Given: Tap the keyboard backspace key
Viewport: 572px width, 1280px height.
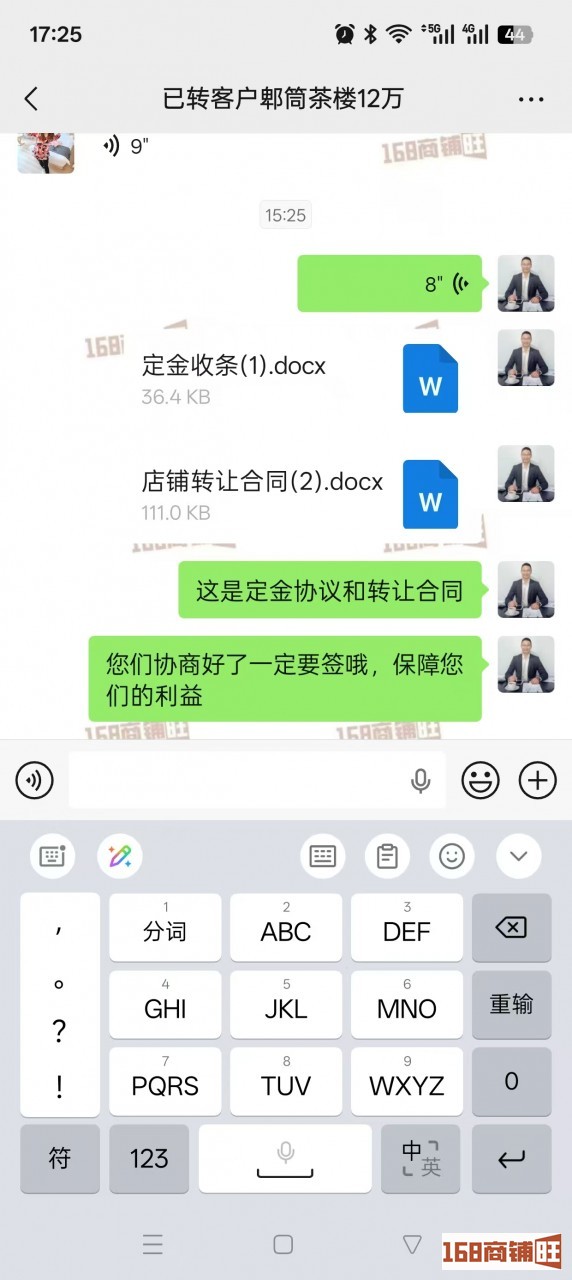Looking at the screenshot, I should pos(511,928).
